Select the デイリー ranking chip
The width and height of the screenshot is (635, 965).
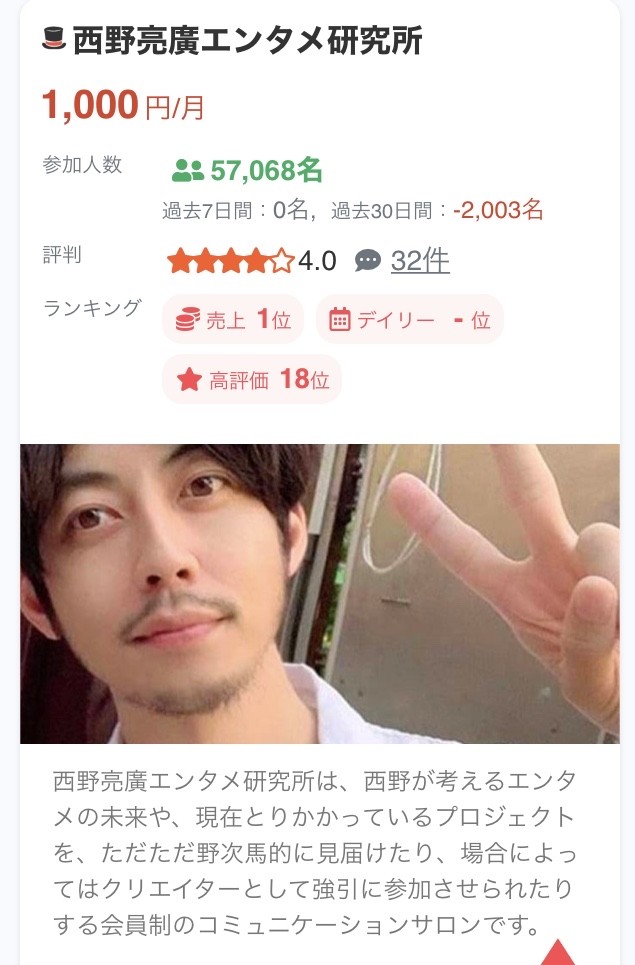coord(410,320)
